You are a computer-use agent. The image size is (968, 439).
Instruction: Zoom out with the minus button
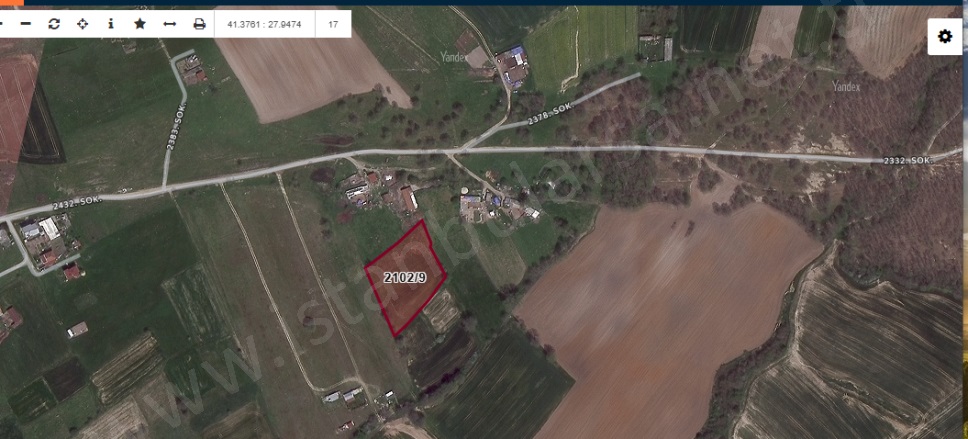[25, 23]
